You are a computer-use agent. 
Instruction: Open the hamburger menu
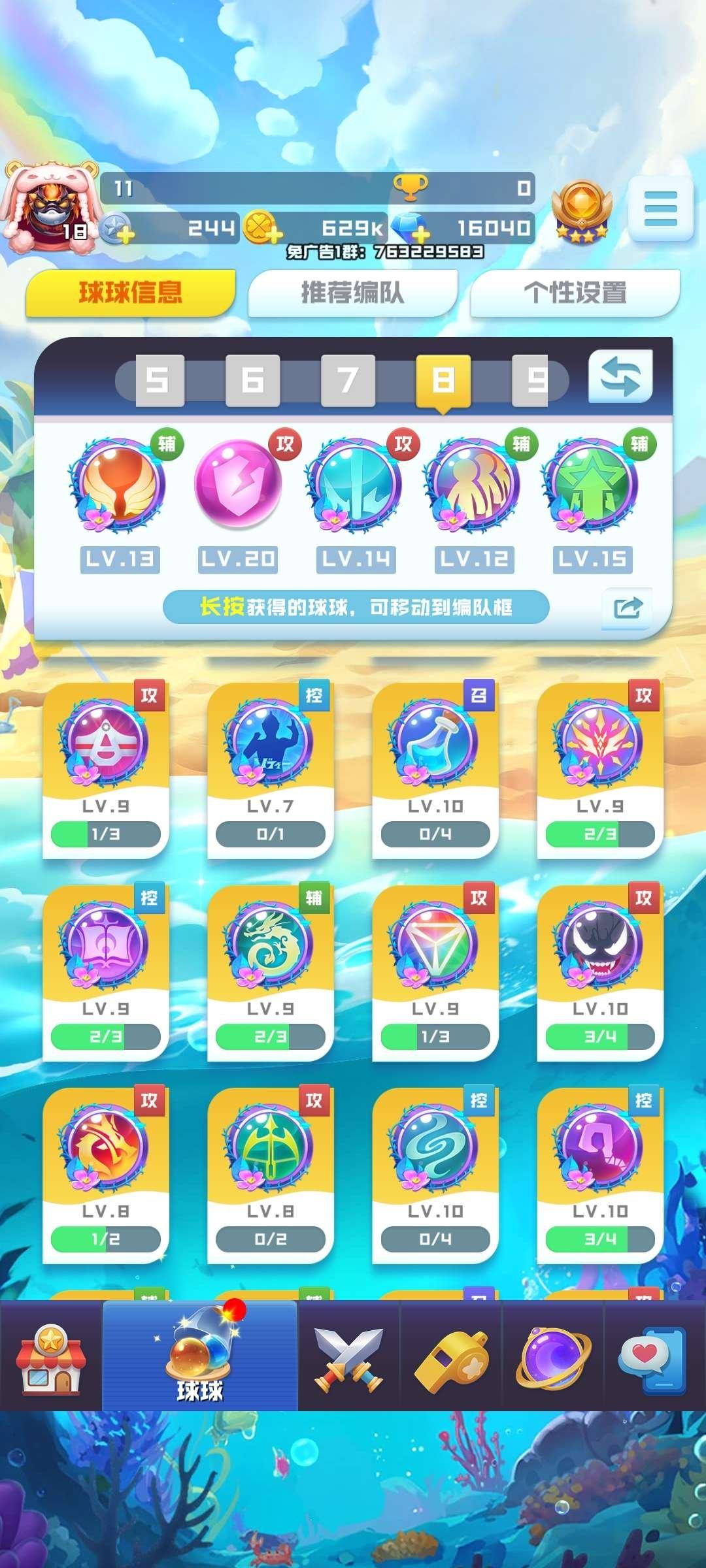click(x=660, y=209)
